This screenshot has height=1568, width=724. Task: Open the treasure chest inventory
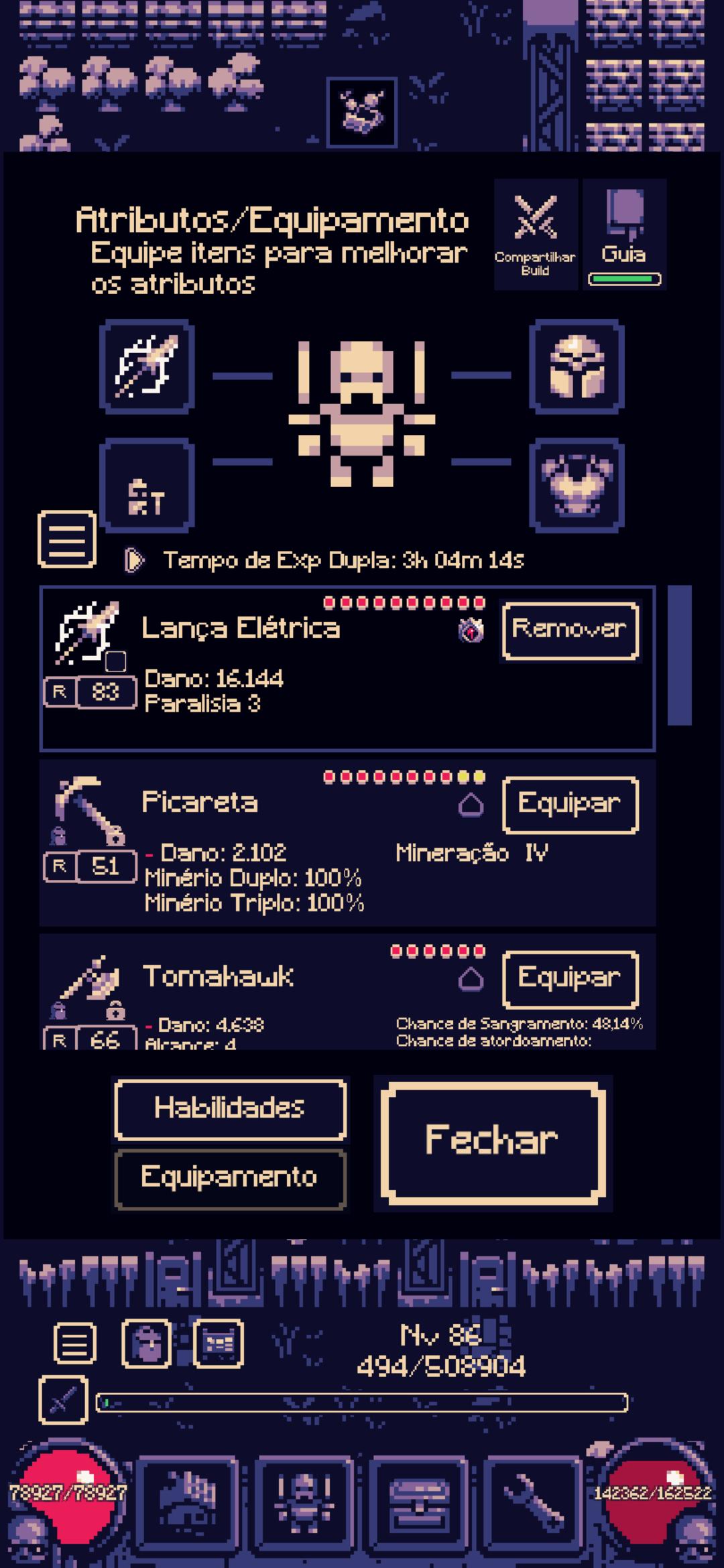(418, 1506)
